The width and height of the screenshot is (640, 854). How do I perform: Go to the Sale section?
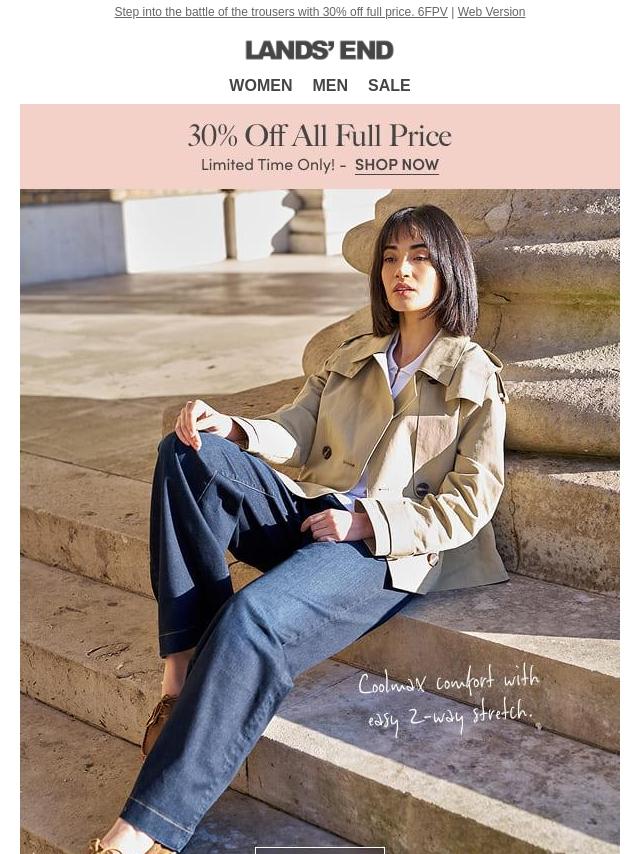(x=389, y=86)
